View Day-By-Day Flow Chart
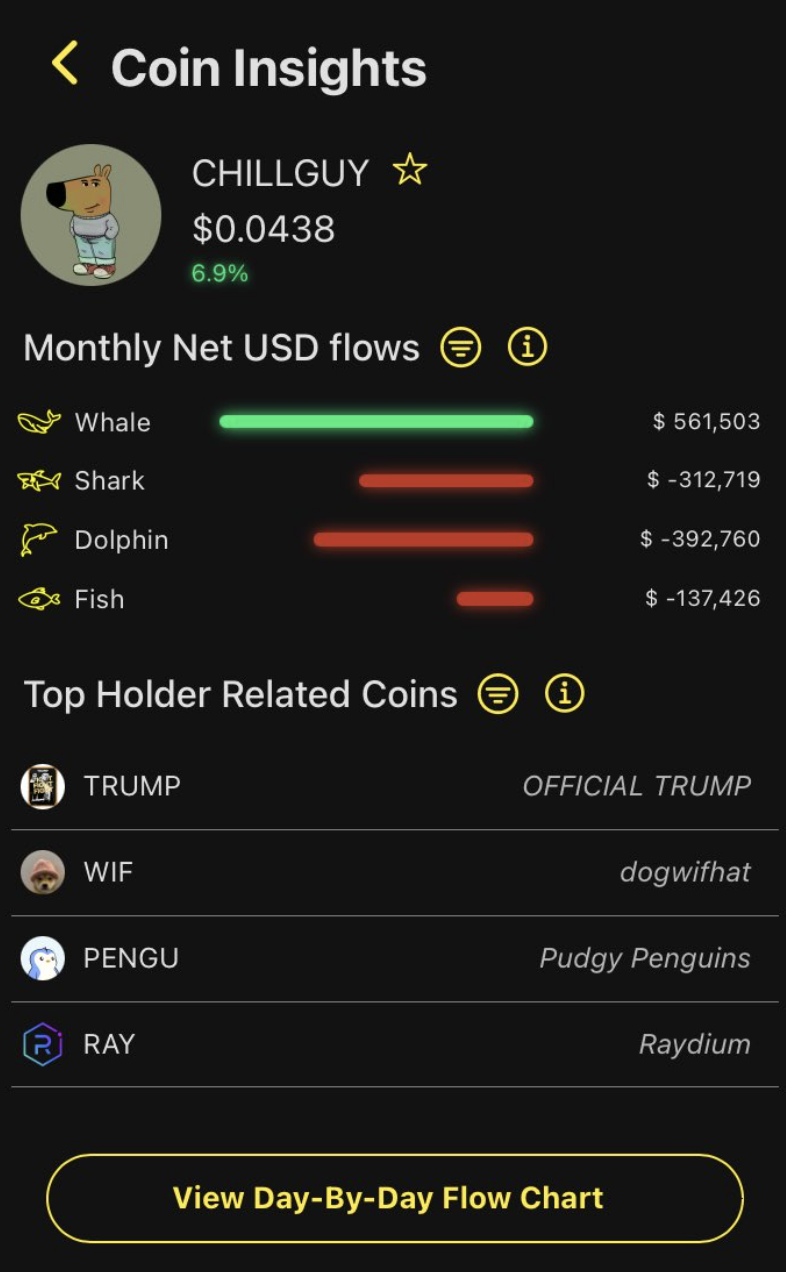This screenshot has width=786, height=1272. pyautogui.click(x=393, y=1197)
